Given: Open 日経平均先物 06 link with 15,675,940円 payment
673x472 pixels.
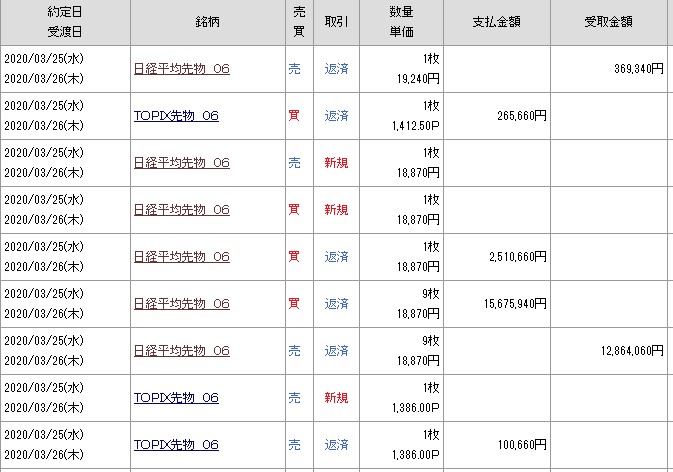Looking at the screenshot, I should pos(181,304).
